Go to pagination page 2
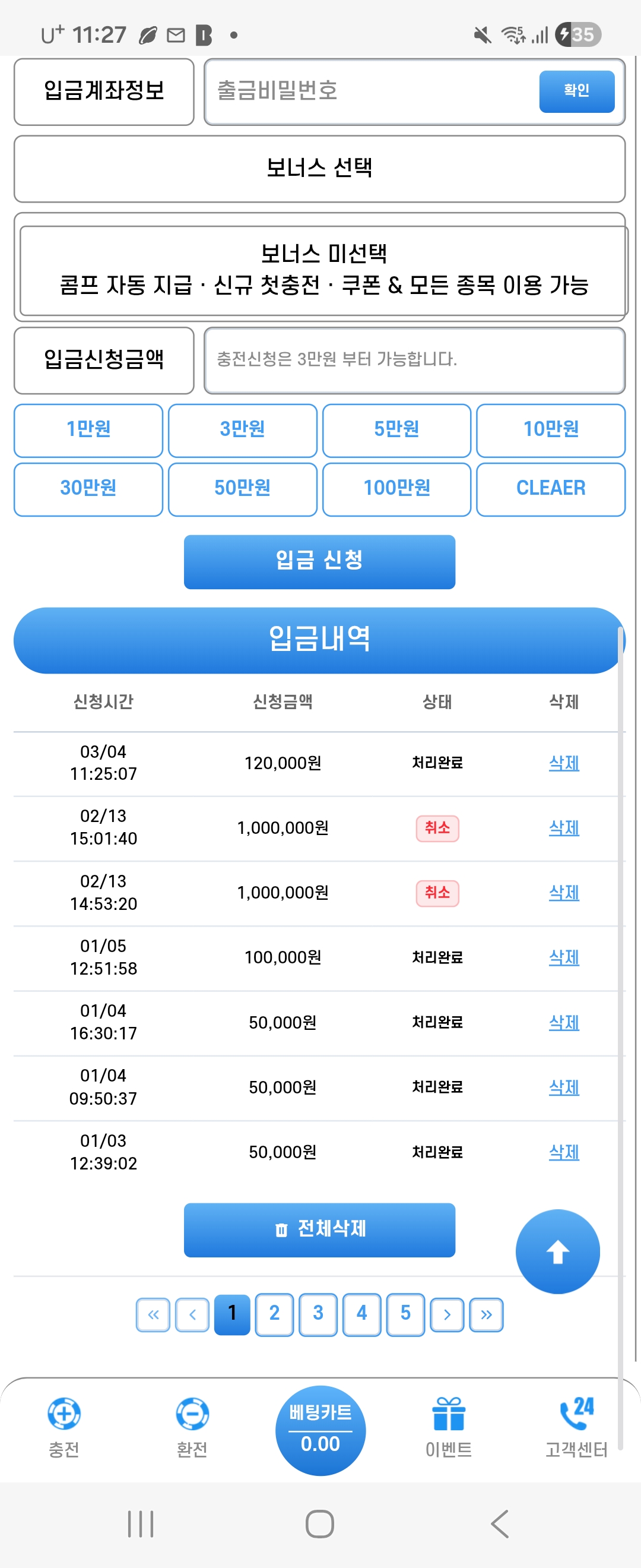641x1568 pixels. coord(274,1315)
